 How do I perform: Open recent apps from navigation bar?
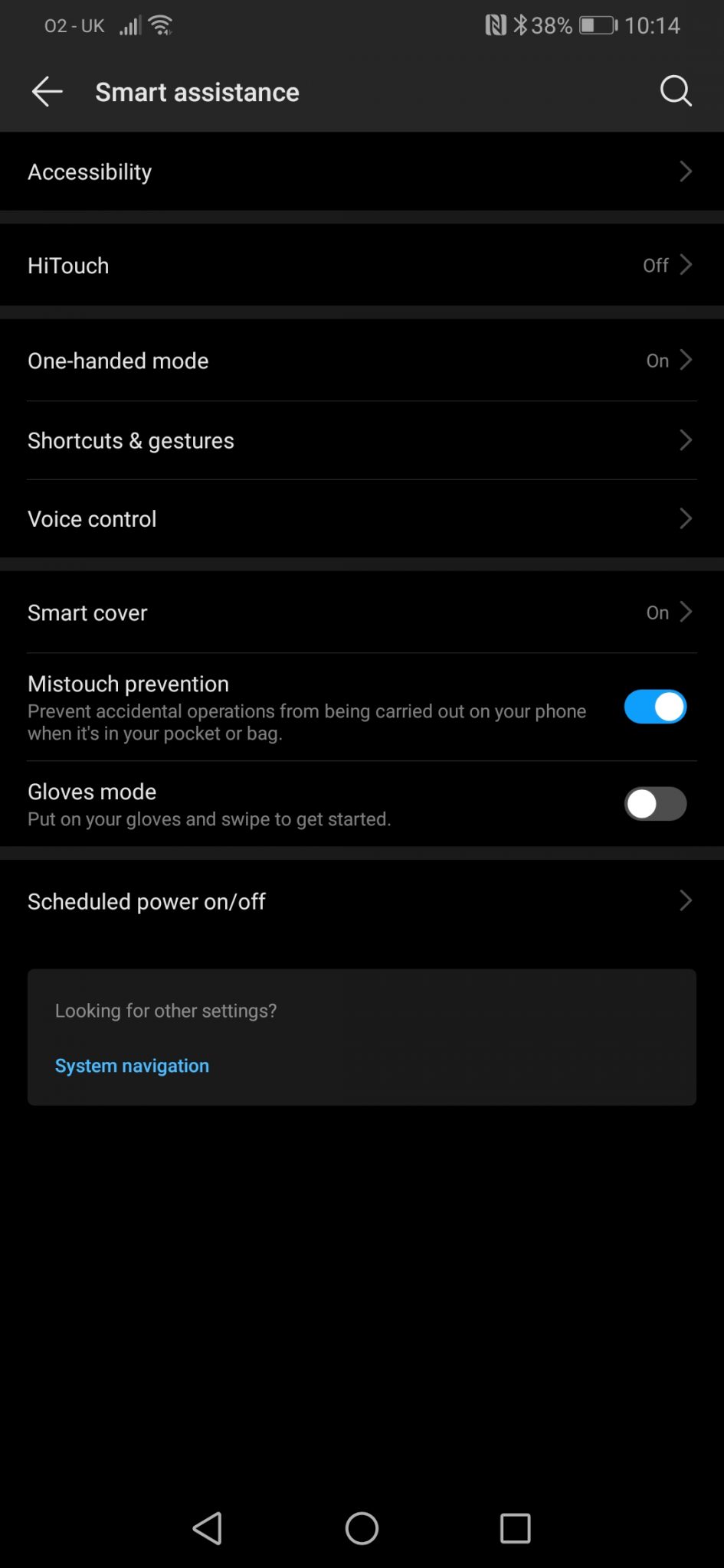pos(515,1528)
